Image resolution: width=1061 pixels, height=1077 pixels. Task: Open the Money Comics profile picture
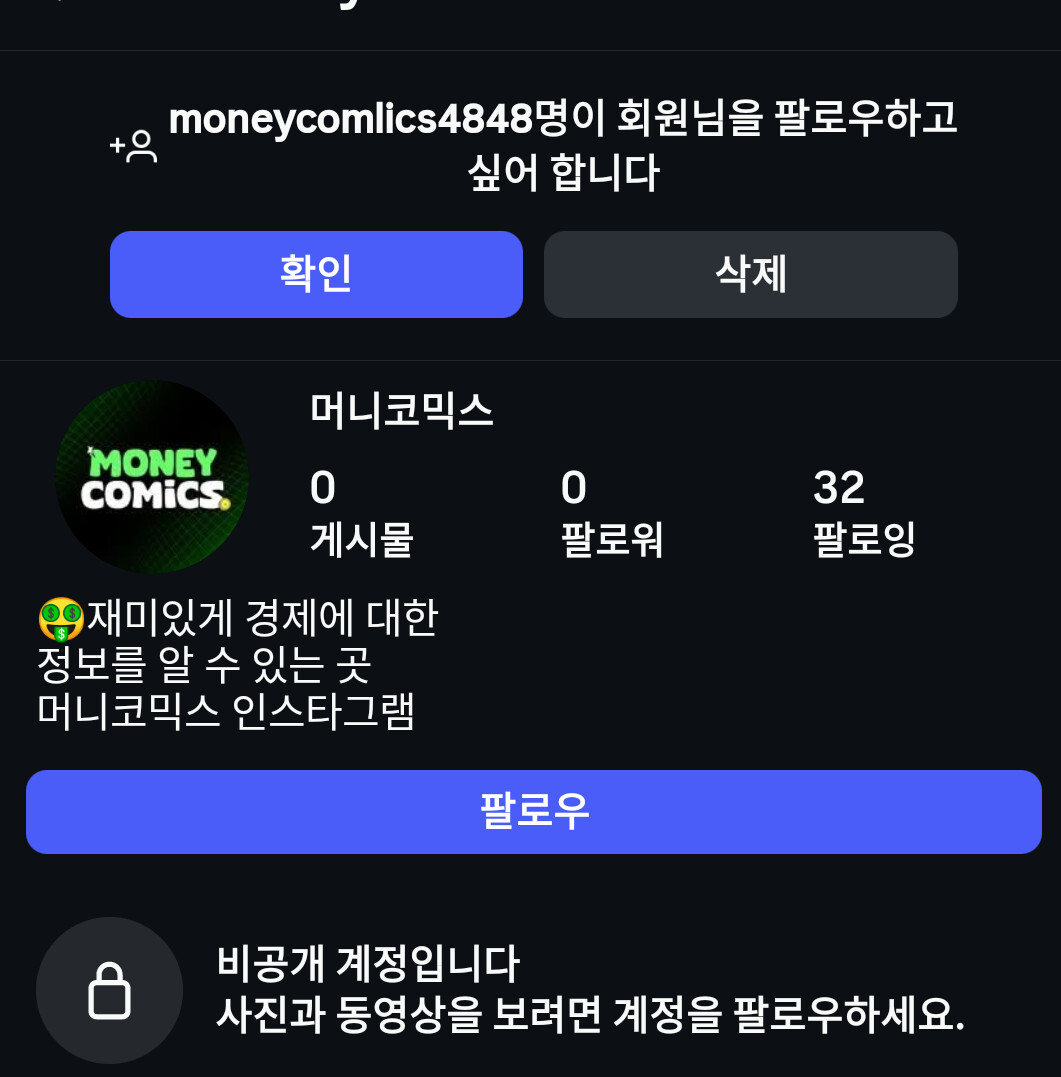(152, 477)
